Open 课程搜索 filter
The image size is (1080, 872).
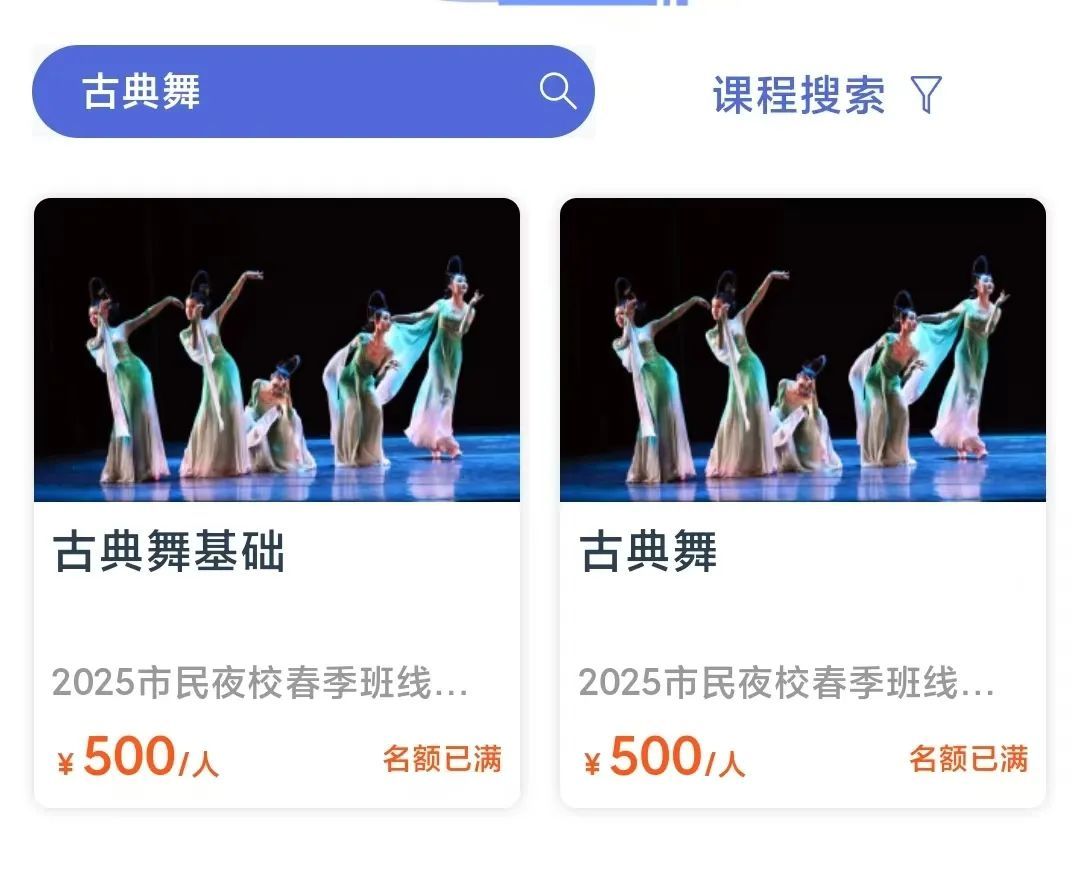point(826,96)
